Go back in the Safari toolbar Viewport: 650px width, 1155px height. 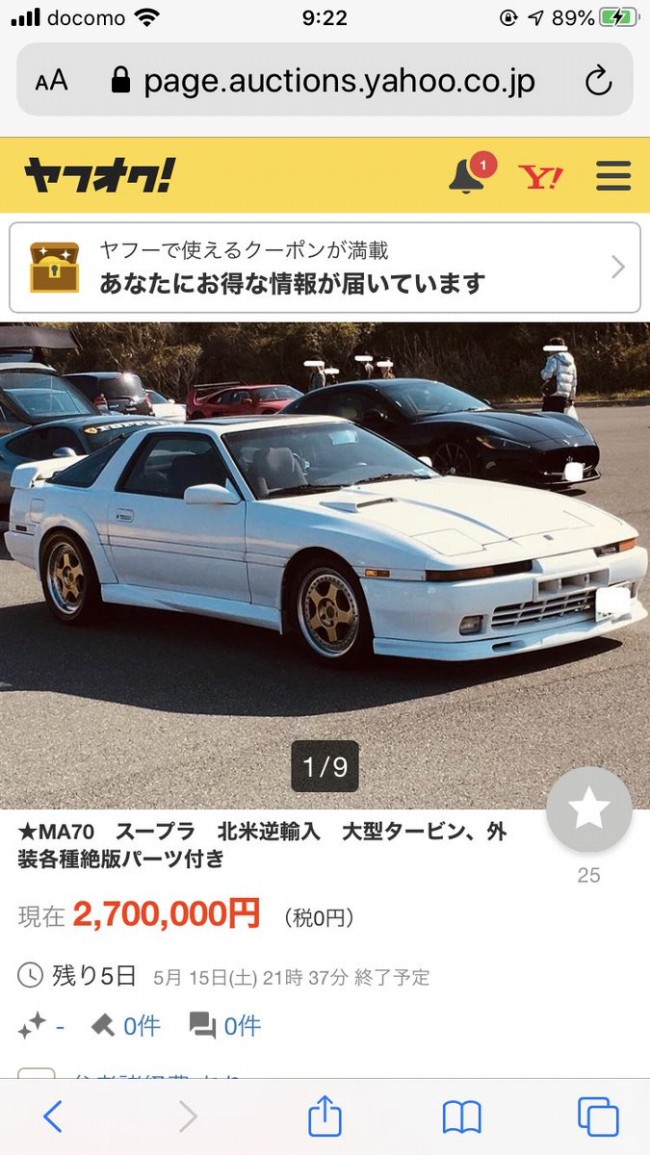coord(53,1116)
